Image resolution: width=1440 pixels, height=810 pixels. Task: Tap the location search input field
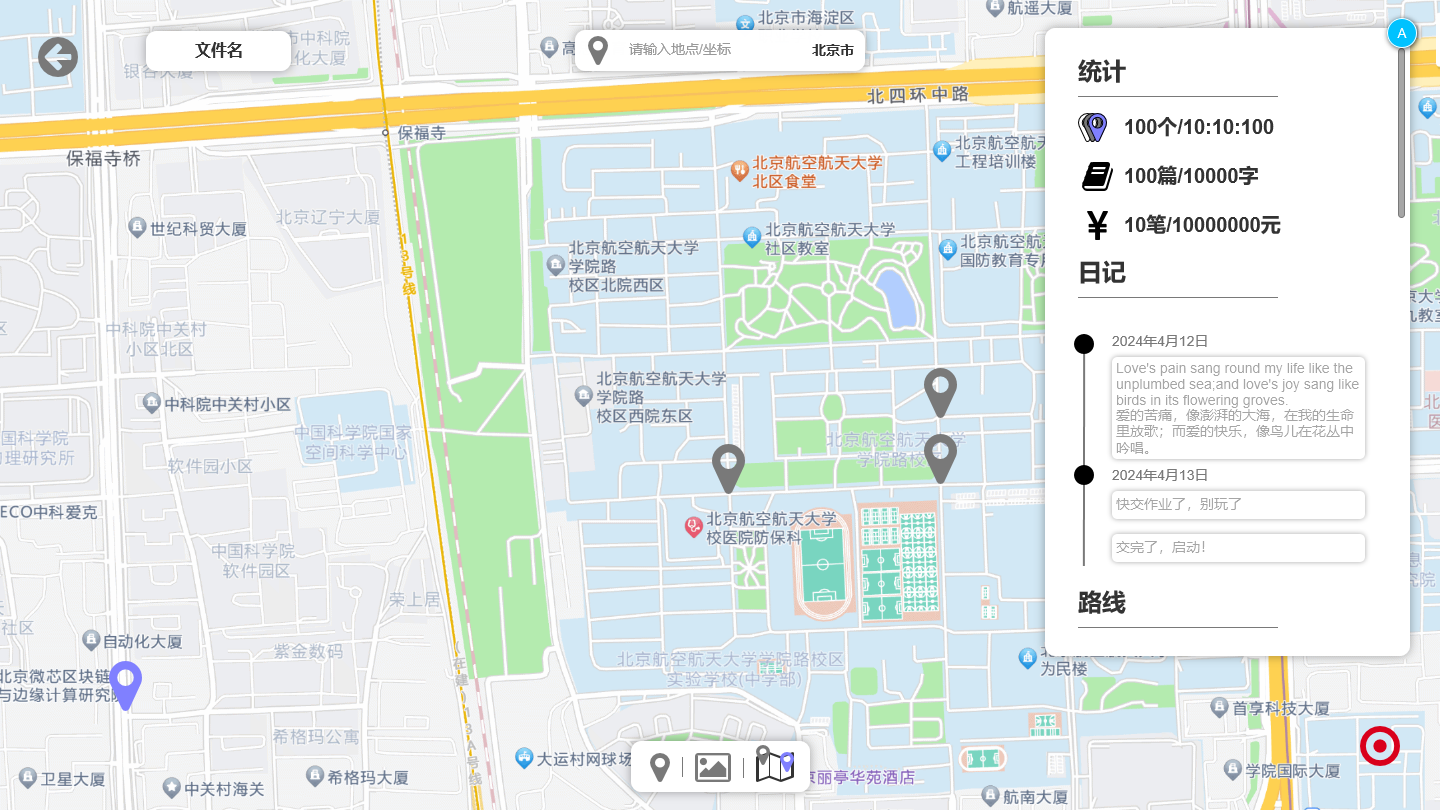[710, 50]
